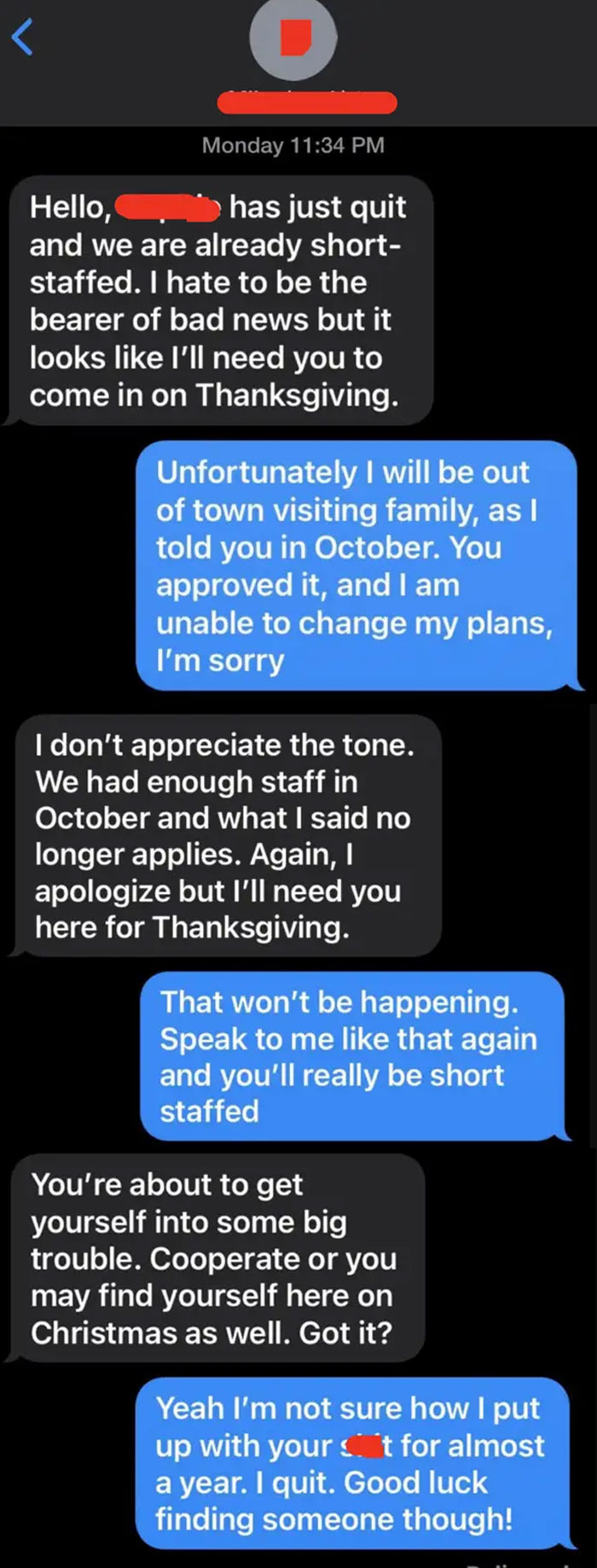Open the contact's avatar details
Image resolution: width=597 pixels, height=1568 pixels.
(x=293, y=39)
